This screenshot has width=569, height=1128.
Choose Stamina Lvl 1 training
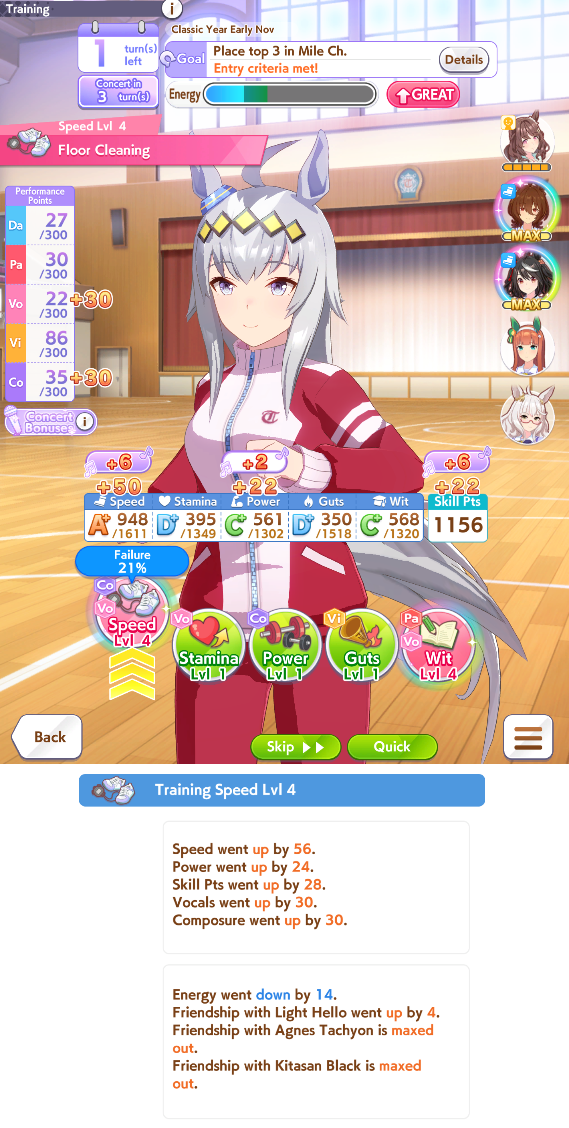click(x=208, y=645)
